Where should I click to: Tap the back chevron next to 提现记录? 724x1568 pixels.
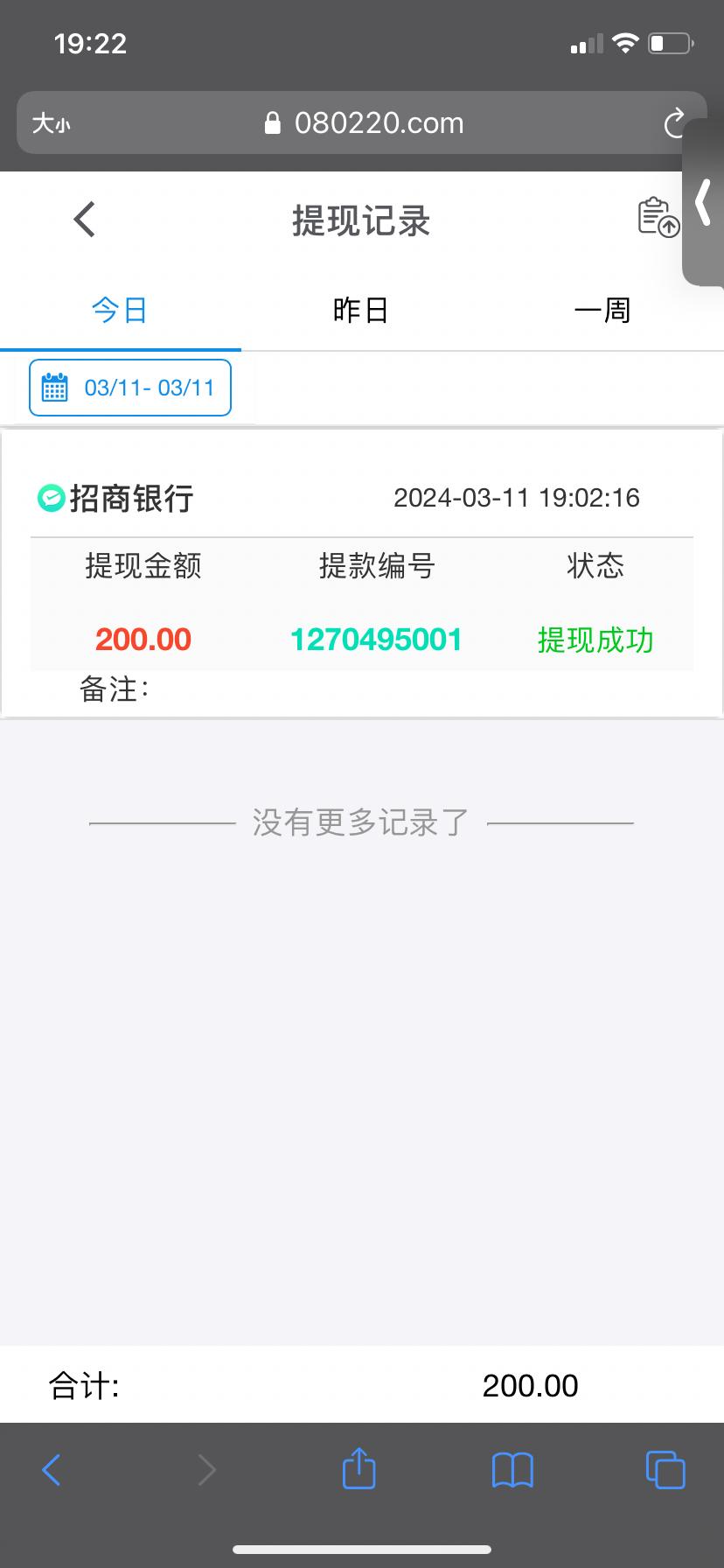[83, 220]
